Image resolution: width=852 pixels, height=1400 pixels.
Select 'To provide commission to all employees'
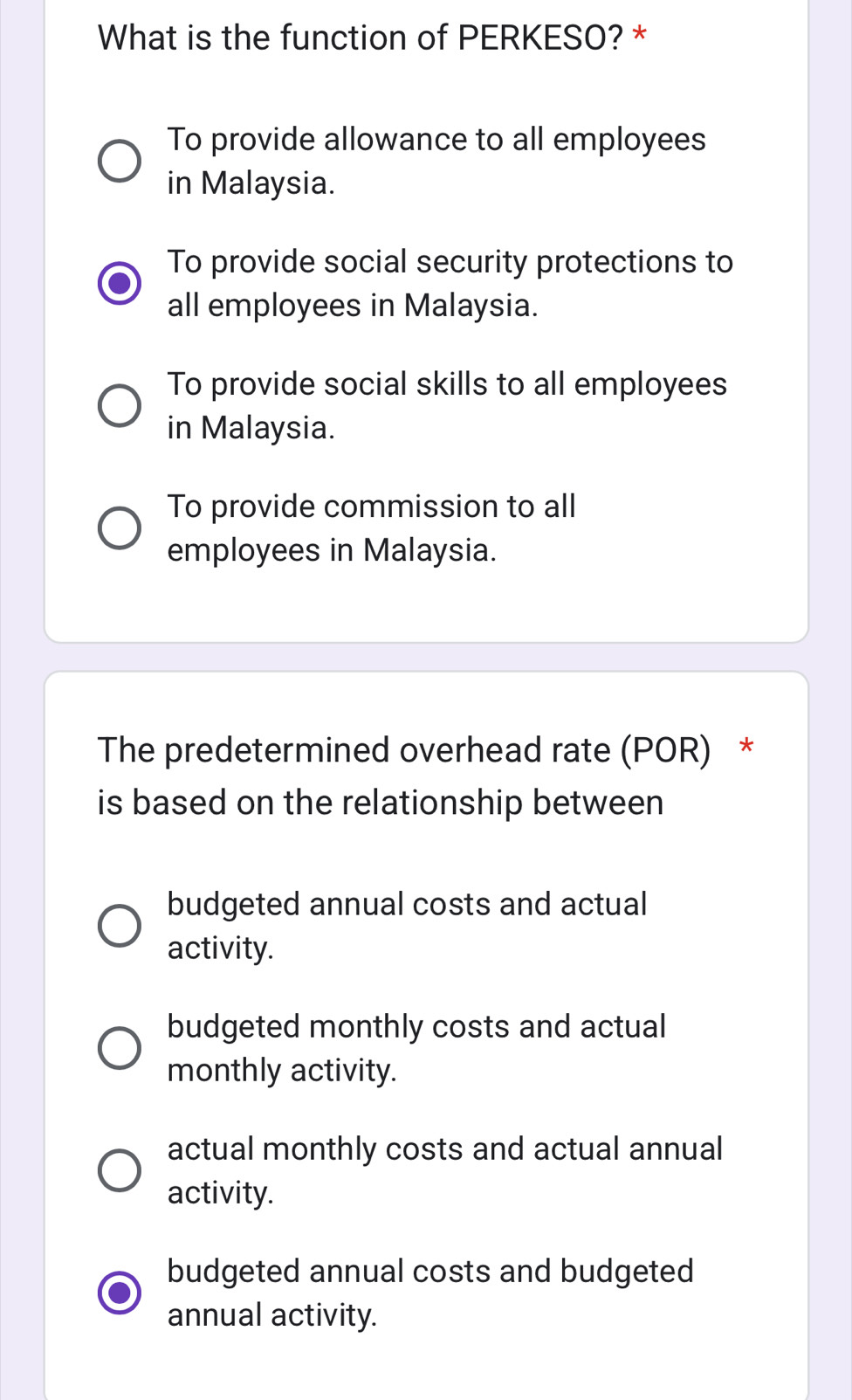point(119,528)
